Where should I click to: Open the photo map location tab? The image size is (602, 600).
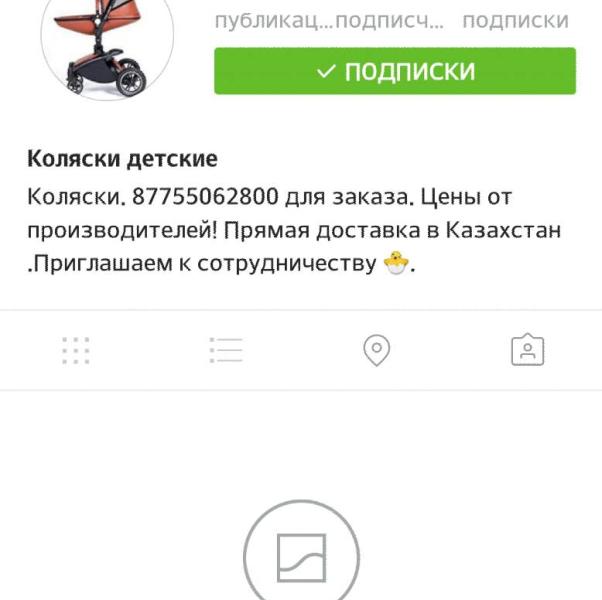pos(377,350)
